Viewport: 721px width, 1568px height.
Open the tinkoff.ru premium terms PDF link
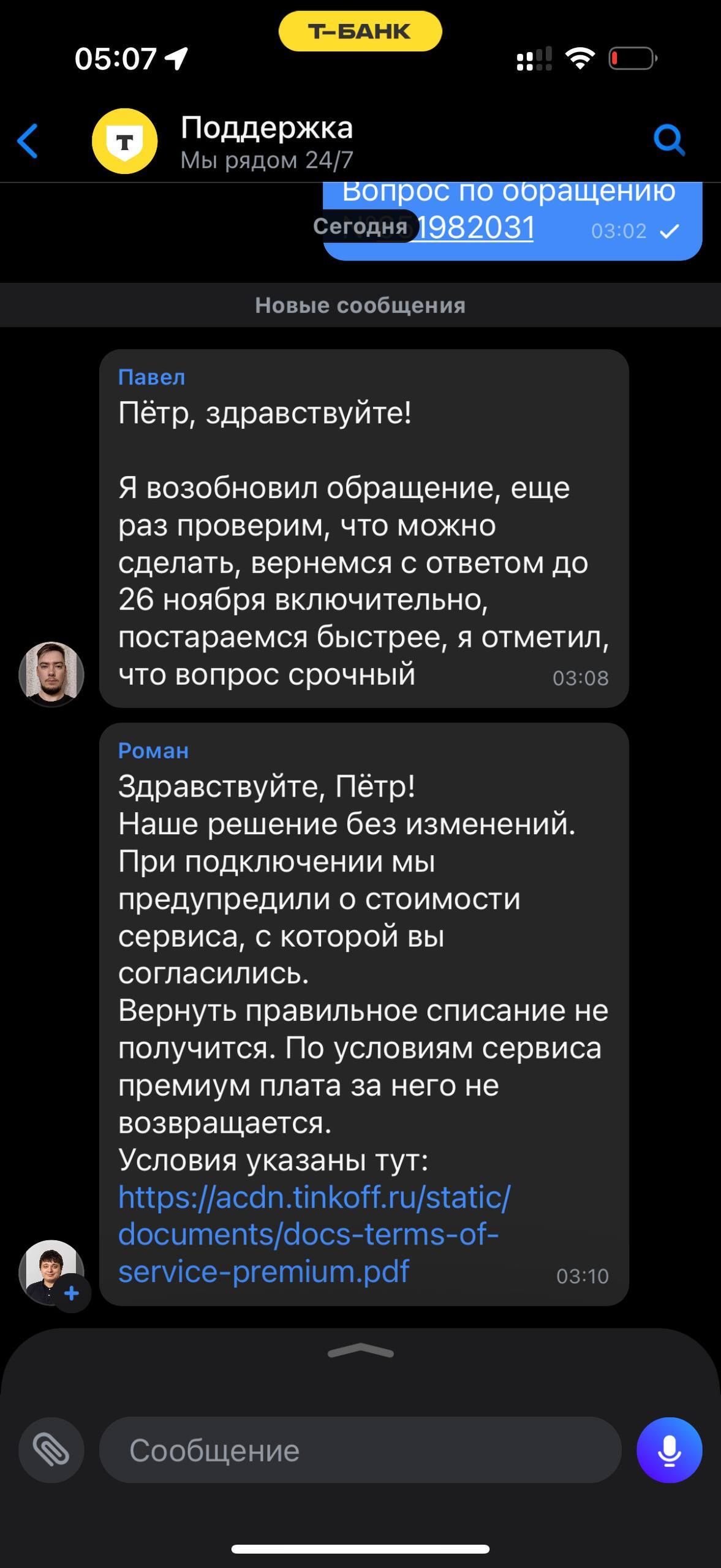pos(314,1234)
